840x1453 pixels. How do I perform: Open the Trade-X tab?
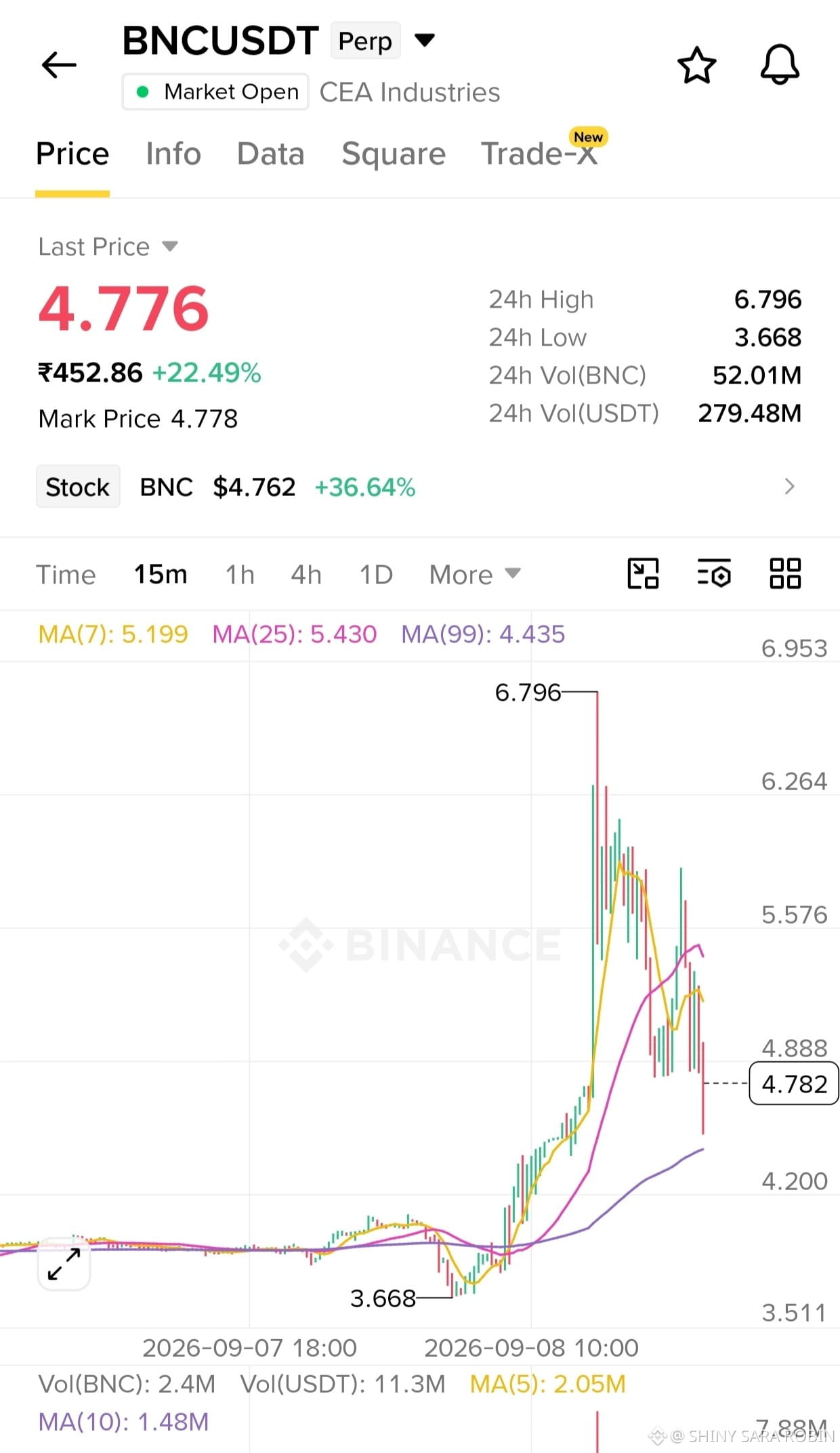coord(540,152)
